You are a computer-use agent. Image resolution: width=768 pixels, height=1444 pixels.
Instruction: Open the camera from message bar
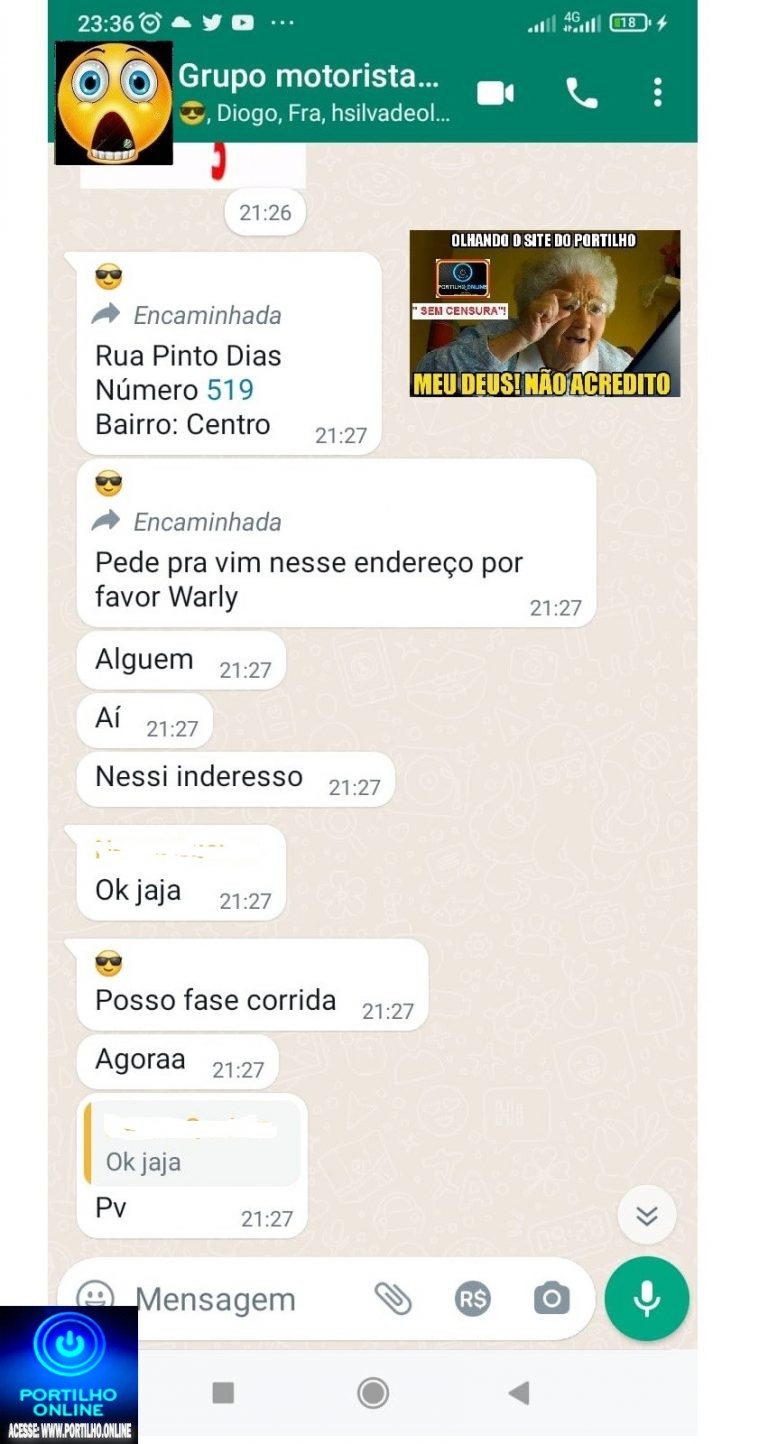(x=551, y=1299)
